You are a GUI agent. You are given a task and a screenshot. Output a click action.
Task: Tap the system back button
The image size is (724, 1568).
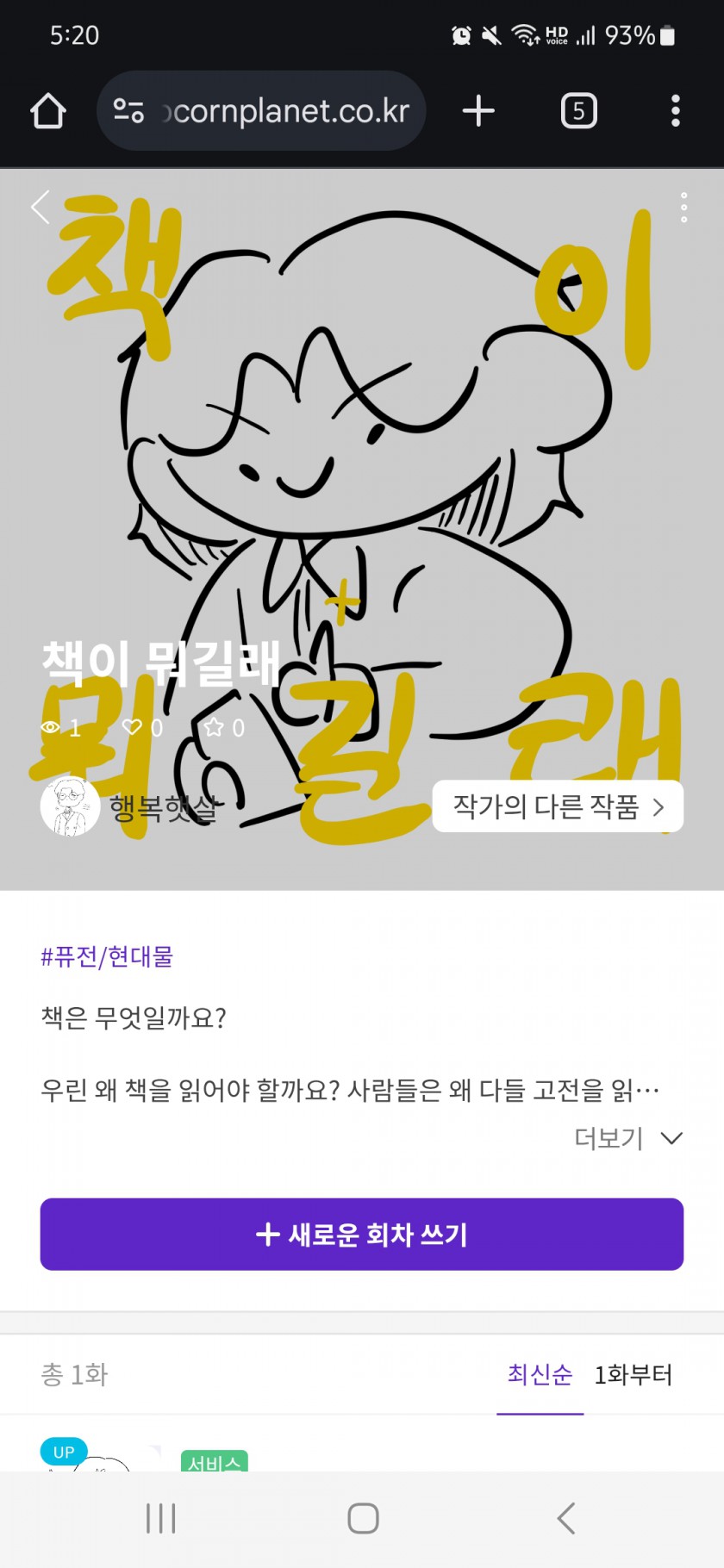pos(565,1518)
